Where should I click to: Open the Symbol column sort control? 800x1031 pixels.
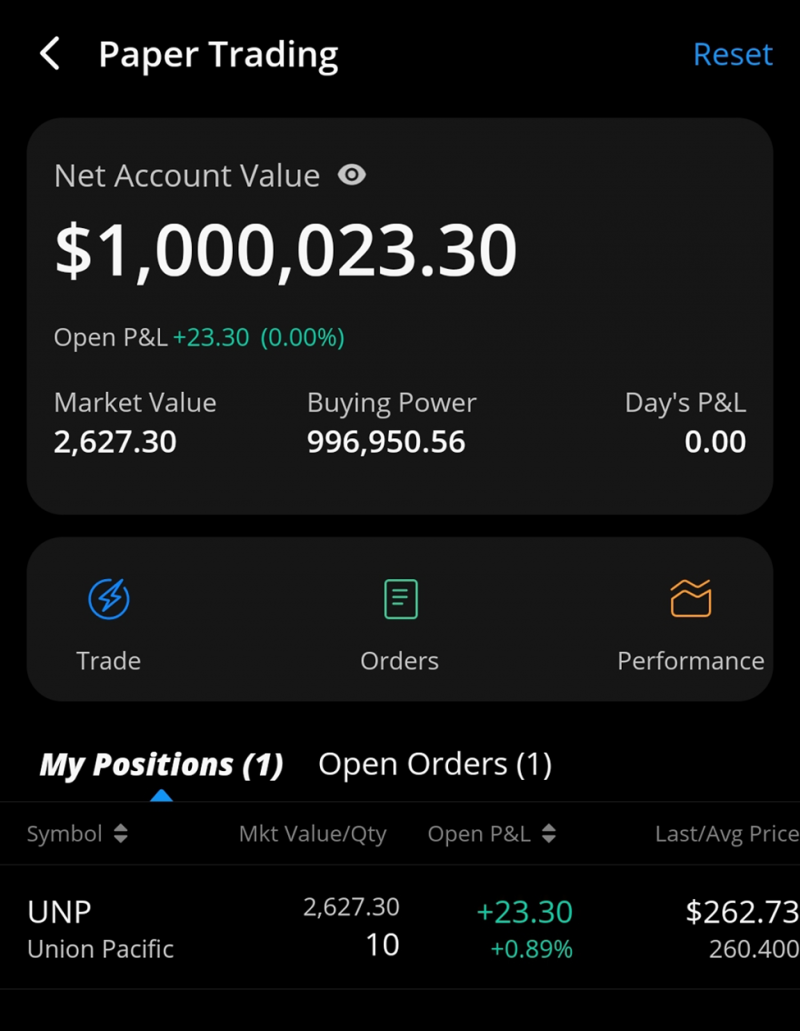pos(119,833)
